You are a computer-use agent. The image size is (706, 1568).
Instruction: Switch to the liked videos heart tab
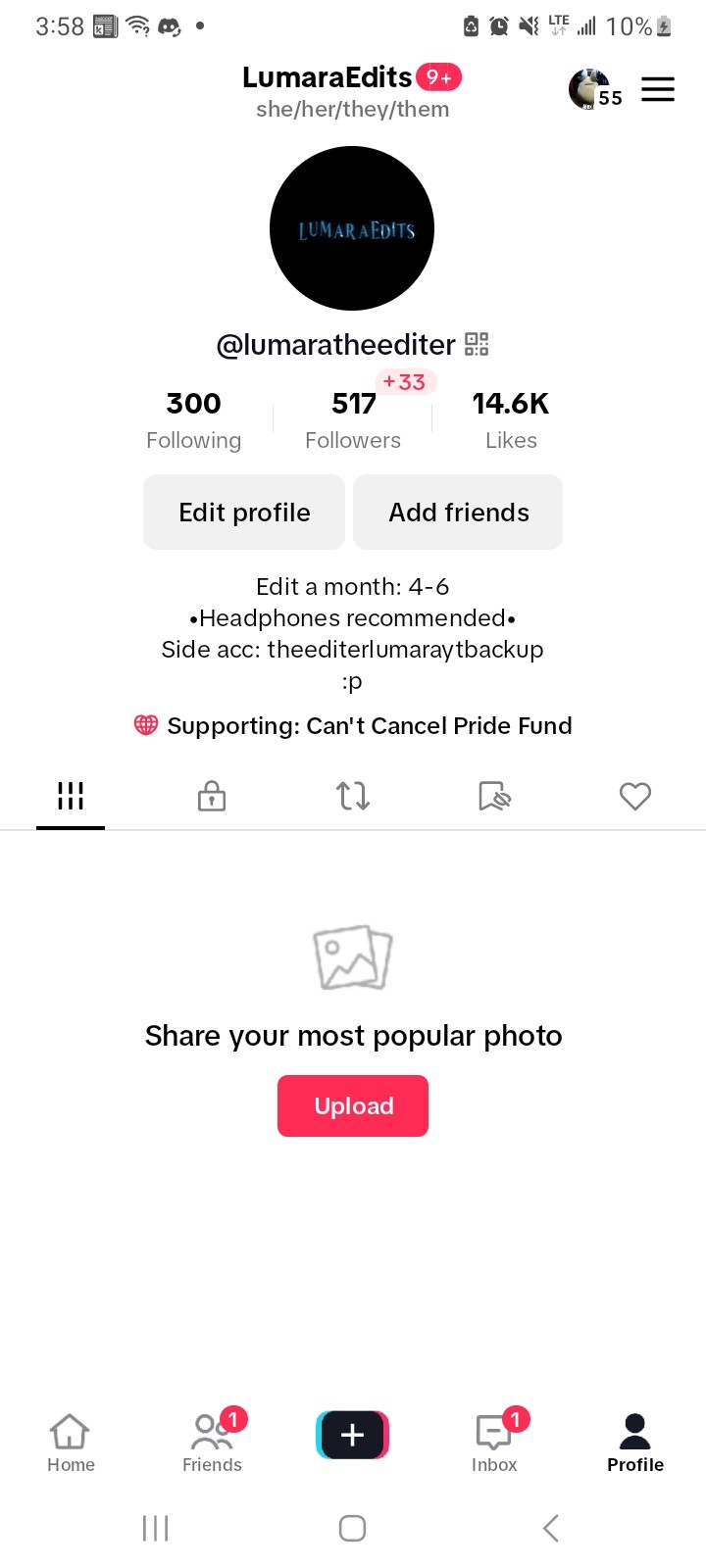tap(635, 796)
